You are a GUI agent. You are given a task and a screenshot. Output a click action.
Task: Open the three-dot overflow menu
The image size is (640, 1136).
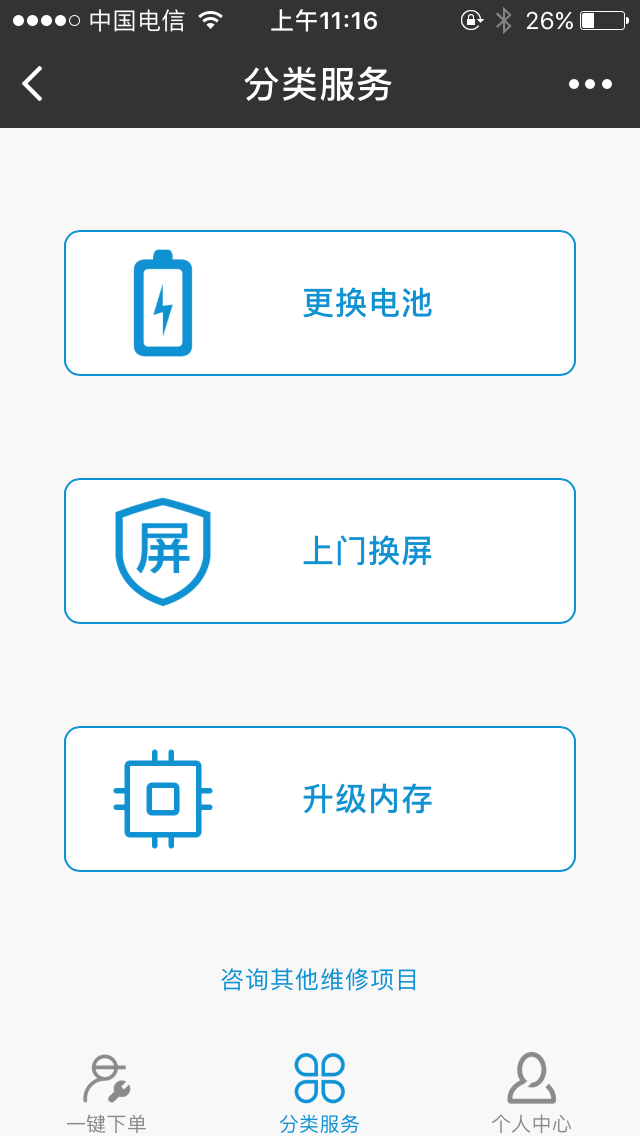tap(590, 84)
